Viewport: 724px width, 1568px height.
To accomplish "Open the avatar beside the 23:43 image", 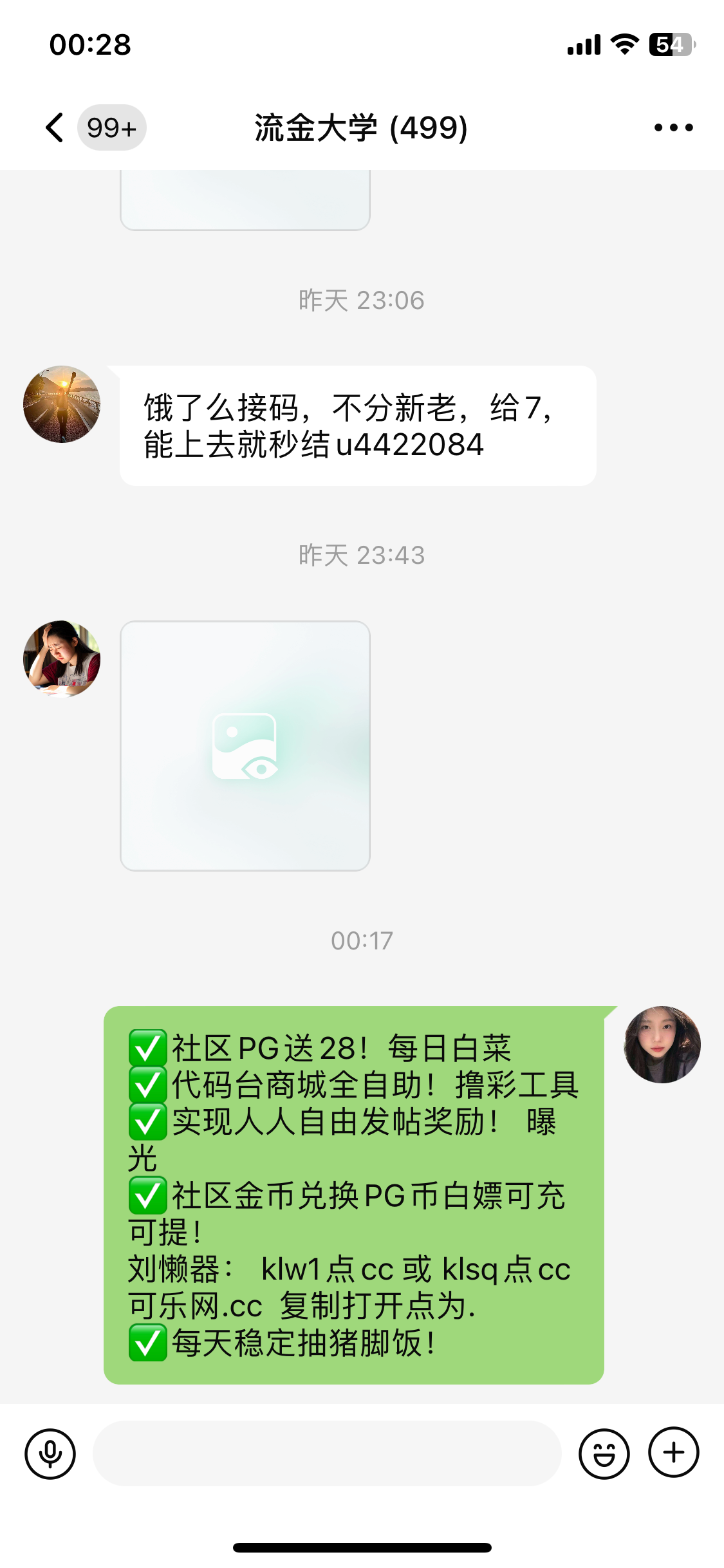I will pyautogui.click(x=62, y=658).
